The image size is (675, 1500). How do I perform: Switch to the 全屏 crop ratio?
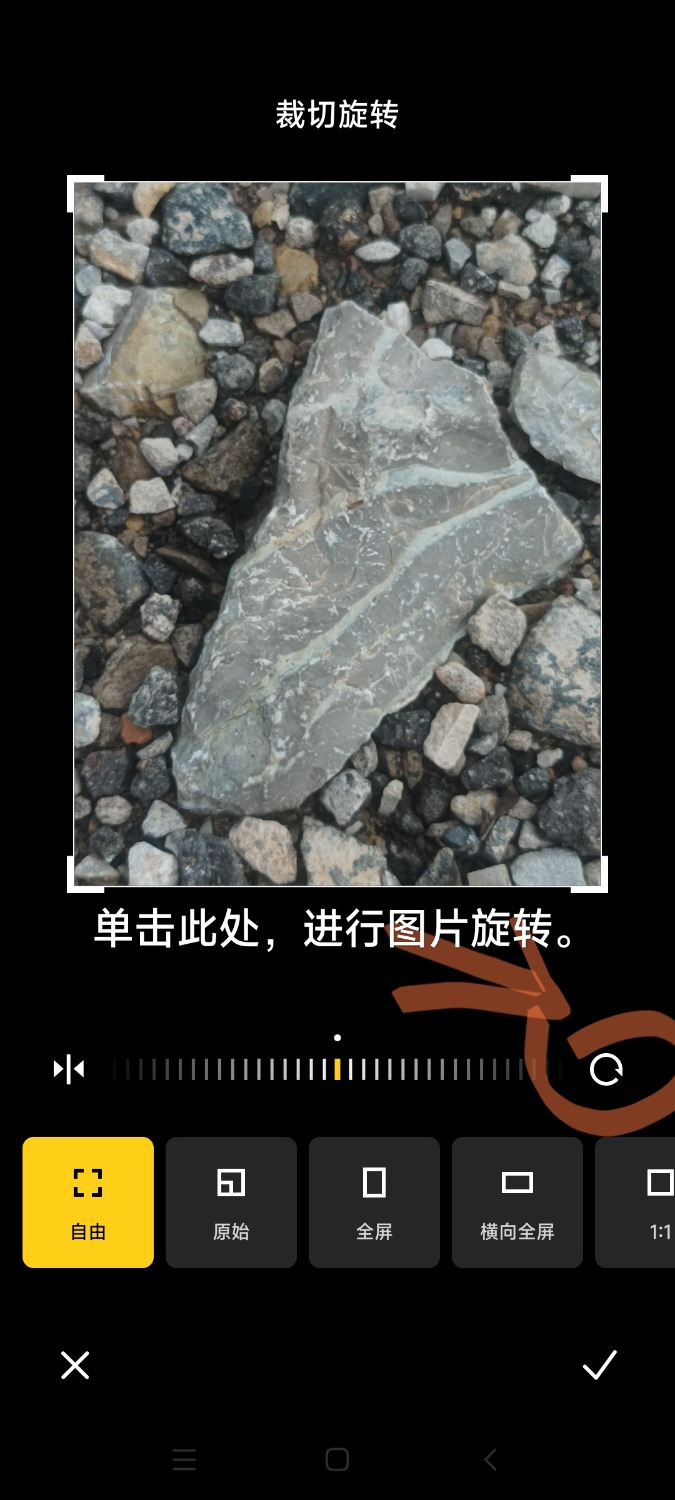(x=374, y=1202)
